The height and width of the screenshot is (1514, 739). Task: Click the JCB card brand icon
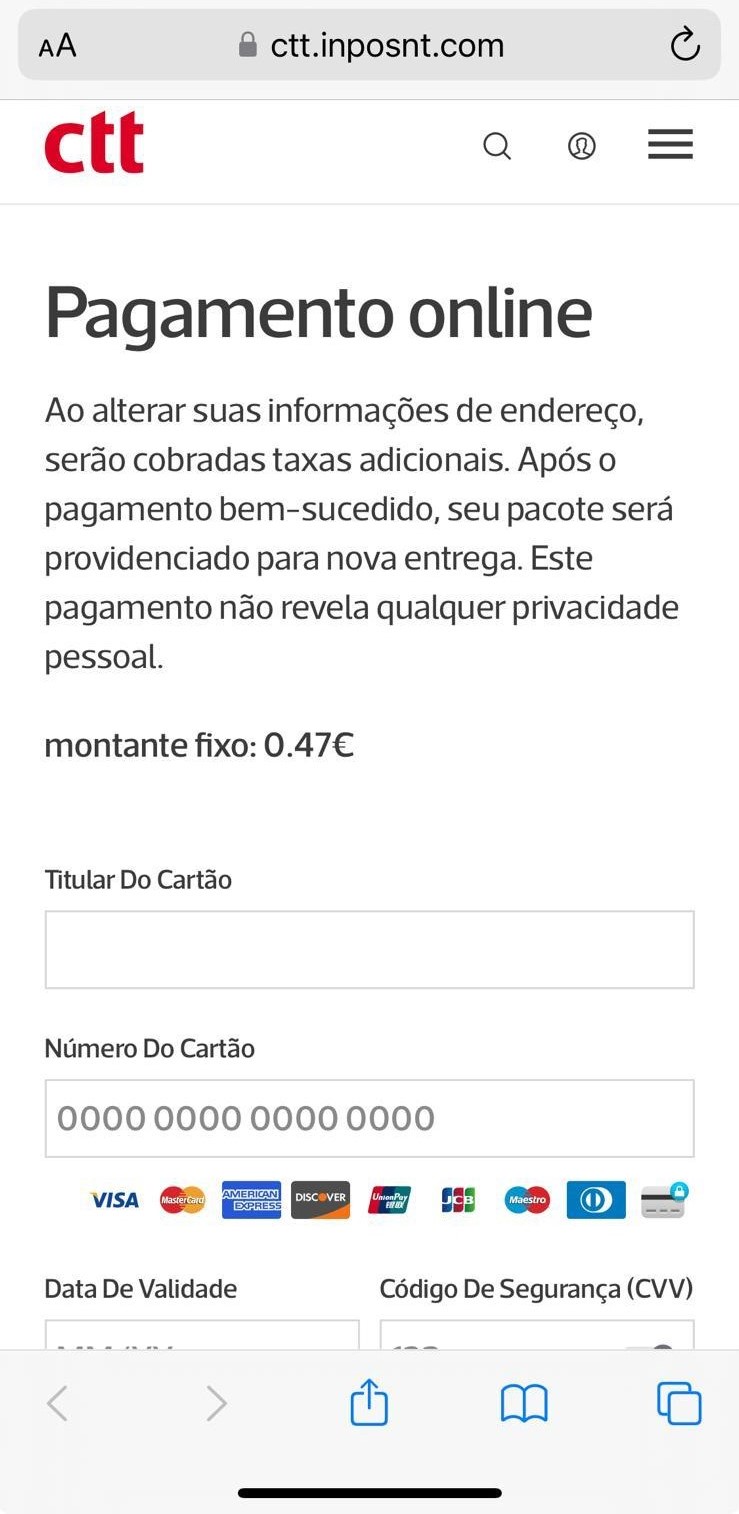(456, 1199)
